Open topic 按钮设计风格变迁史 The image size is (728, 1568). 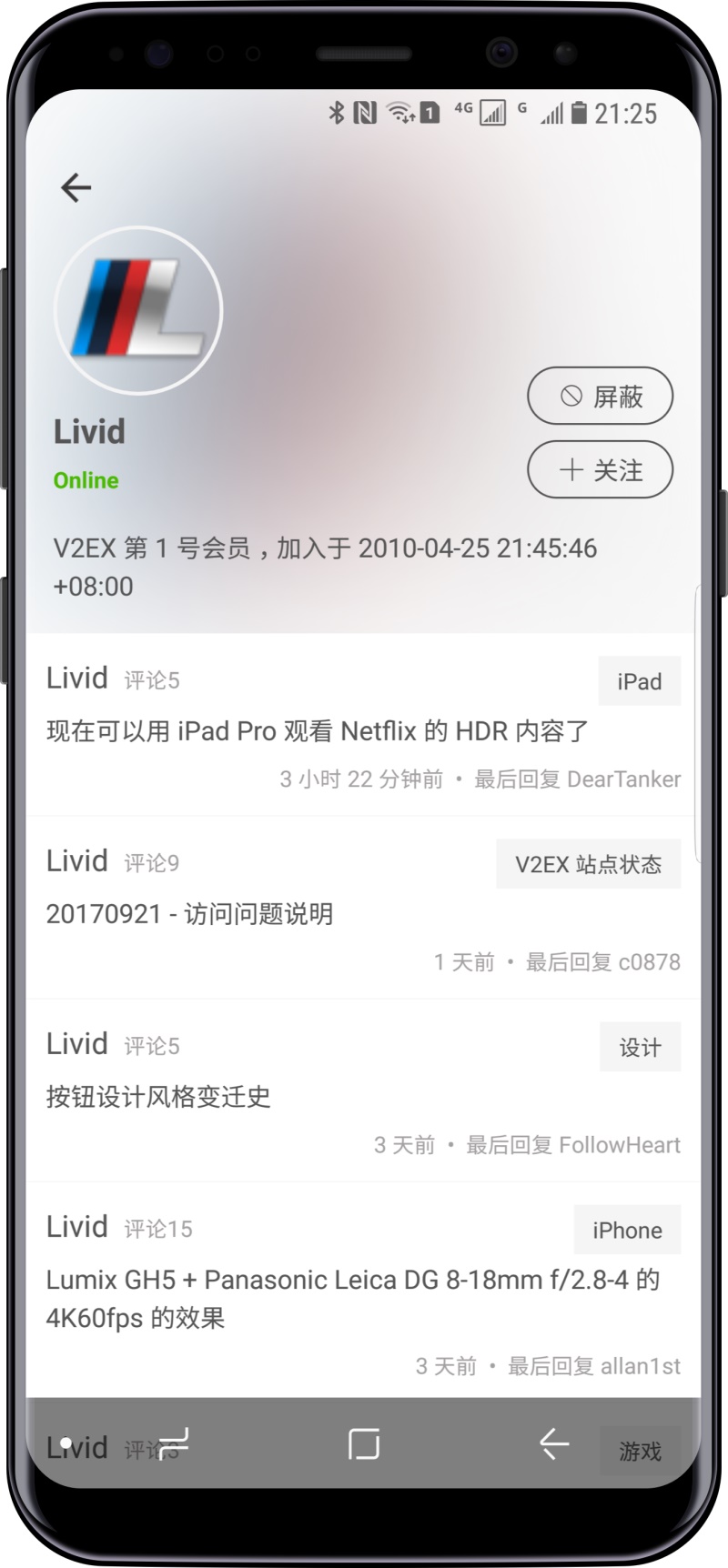[159, 1097]
